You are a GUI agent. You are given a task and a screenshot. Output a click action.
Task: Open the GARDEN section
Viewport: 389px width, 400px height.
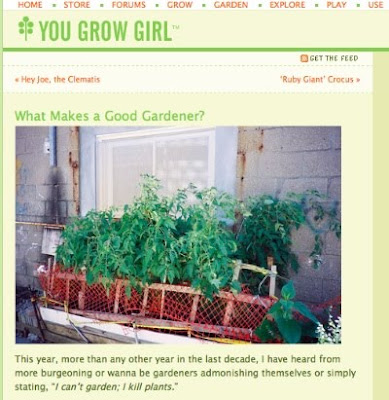click(x=231, y=5)
